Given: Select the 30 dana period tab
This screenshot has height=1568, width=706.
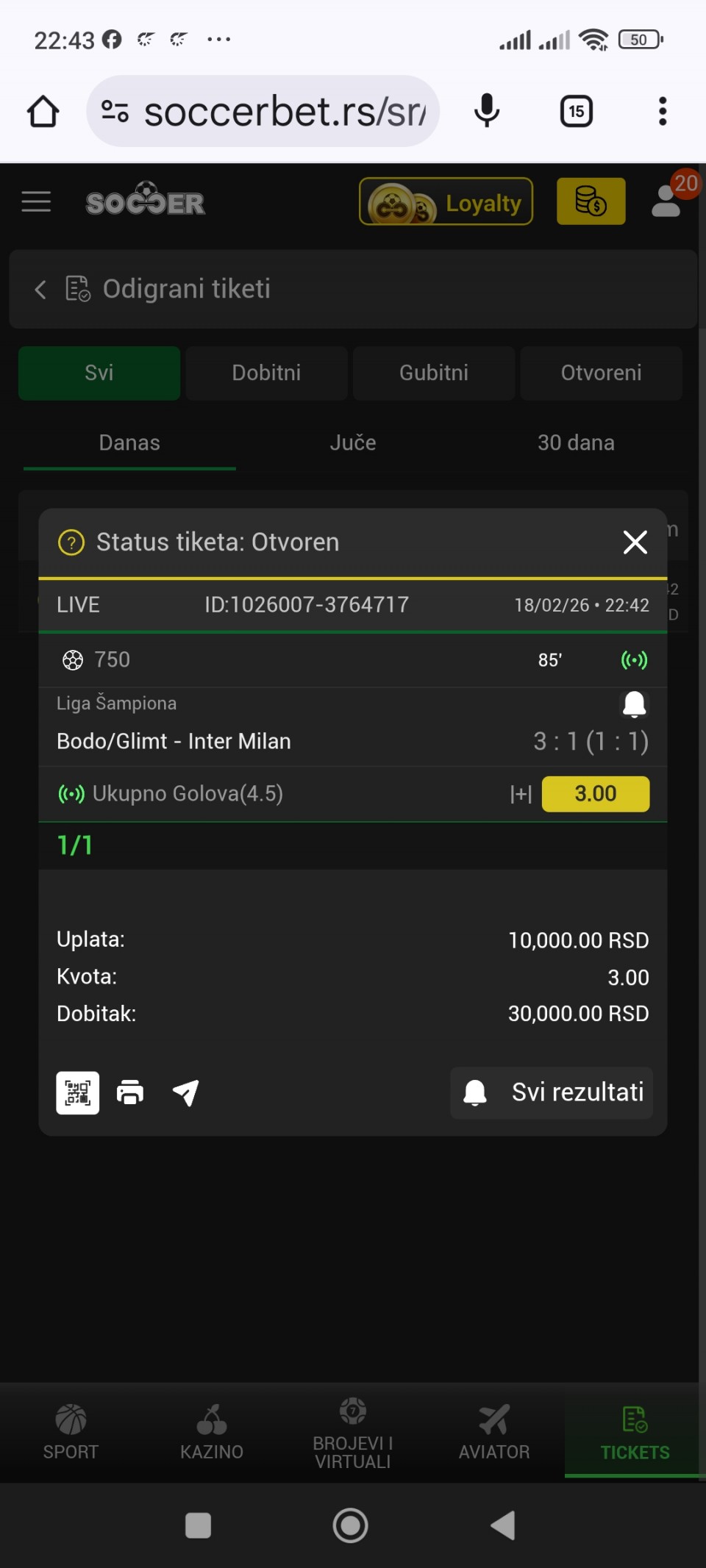Looking at the screenshot, I should [576, 443].
